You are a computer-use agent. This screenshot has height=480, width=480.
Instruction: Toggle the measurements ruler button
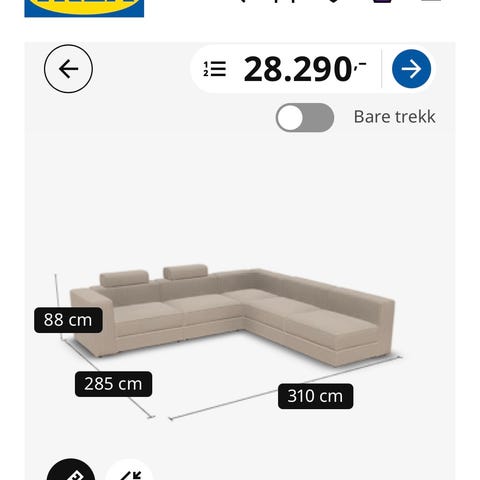pos(71,470)
